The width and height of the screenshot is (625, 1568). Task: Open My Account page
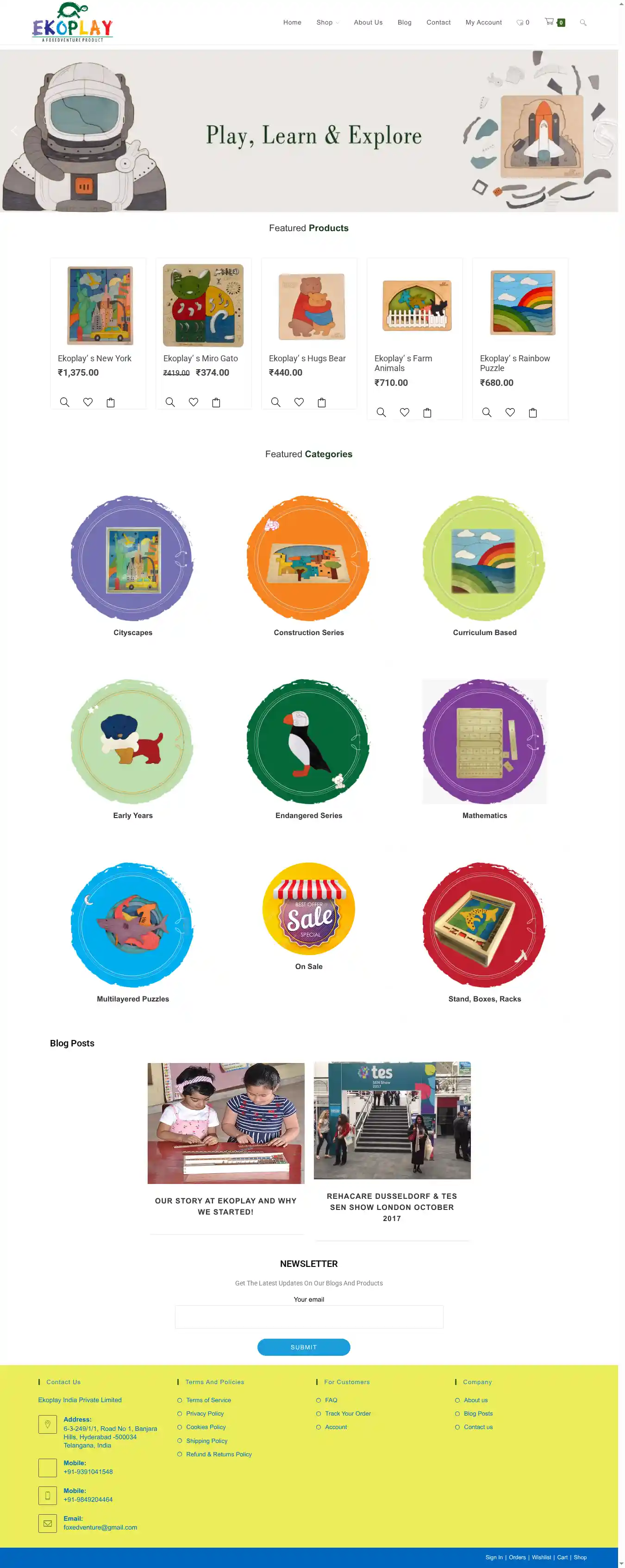pyautogui.click(x=483, y=23)
